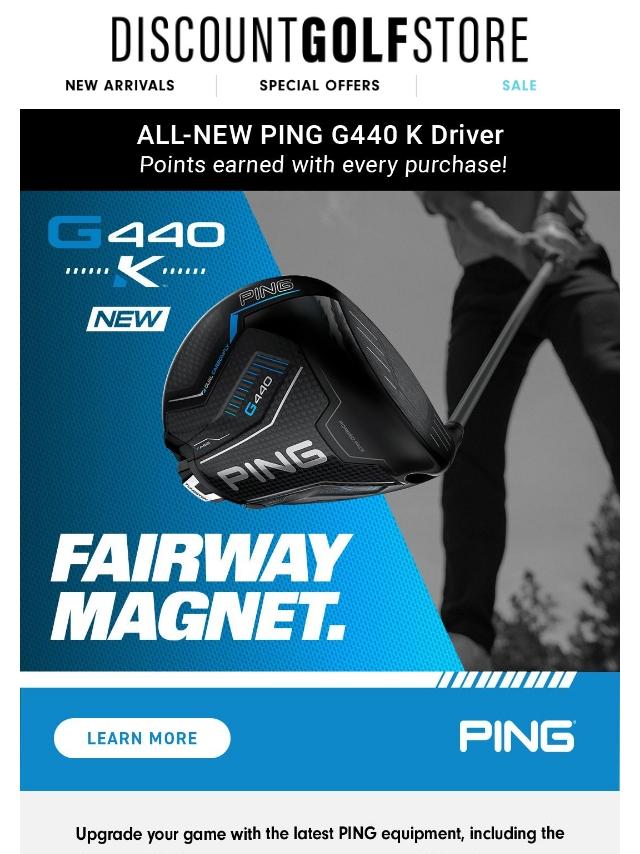Go to the Sale section
Screen dimensions: 640x854
pos(519,85)
